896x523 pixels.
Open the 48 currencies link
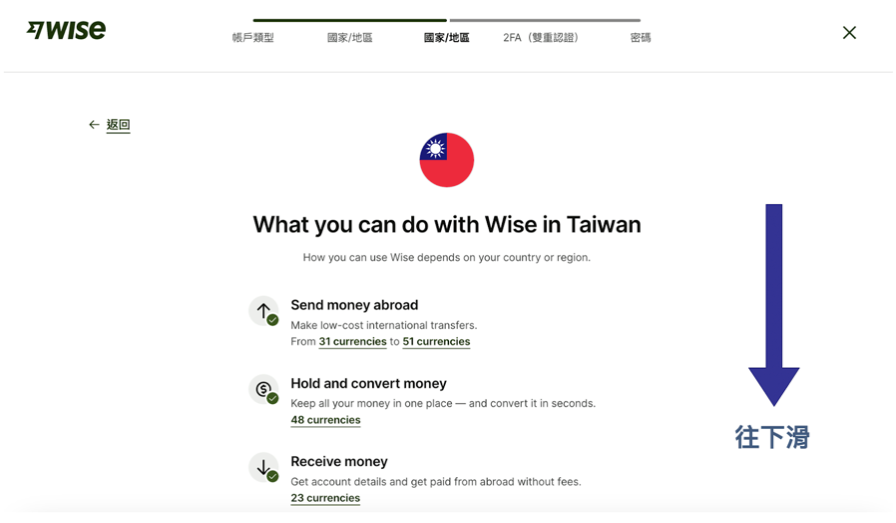tap(325, 420)
